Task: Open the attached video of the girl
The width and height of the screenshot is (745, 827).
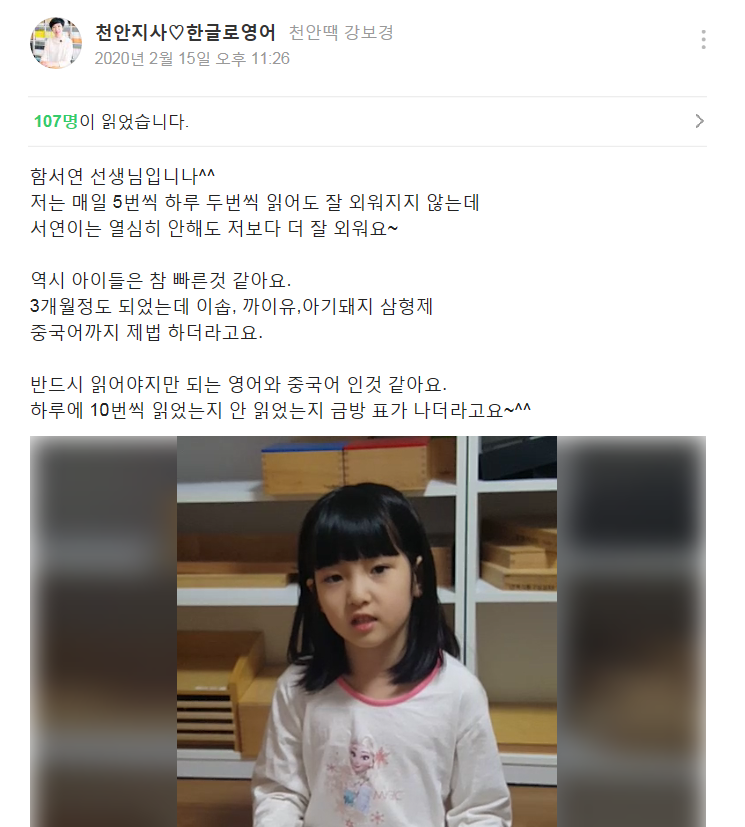Action: point(367,630)
